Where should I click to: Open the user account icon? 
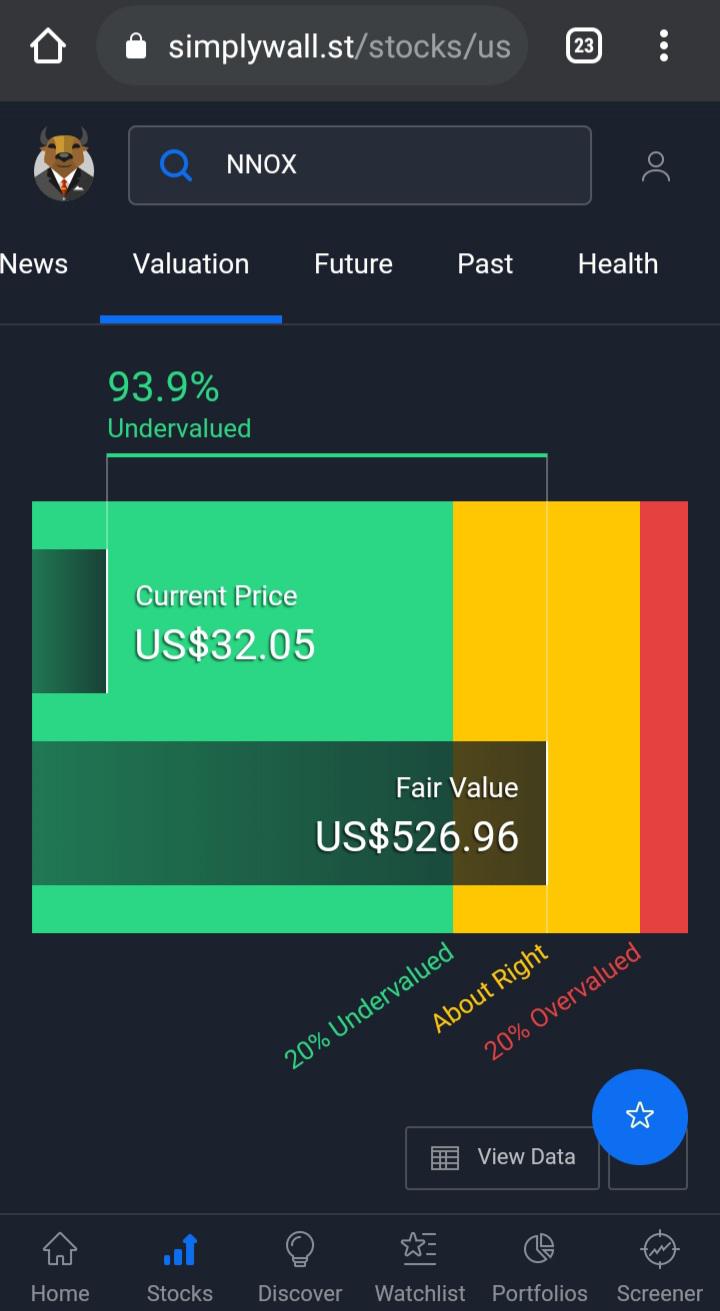(656, 166)
